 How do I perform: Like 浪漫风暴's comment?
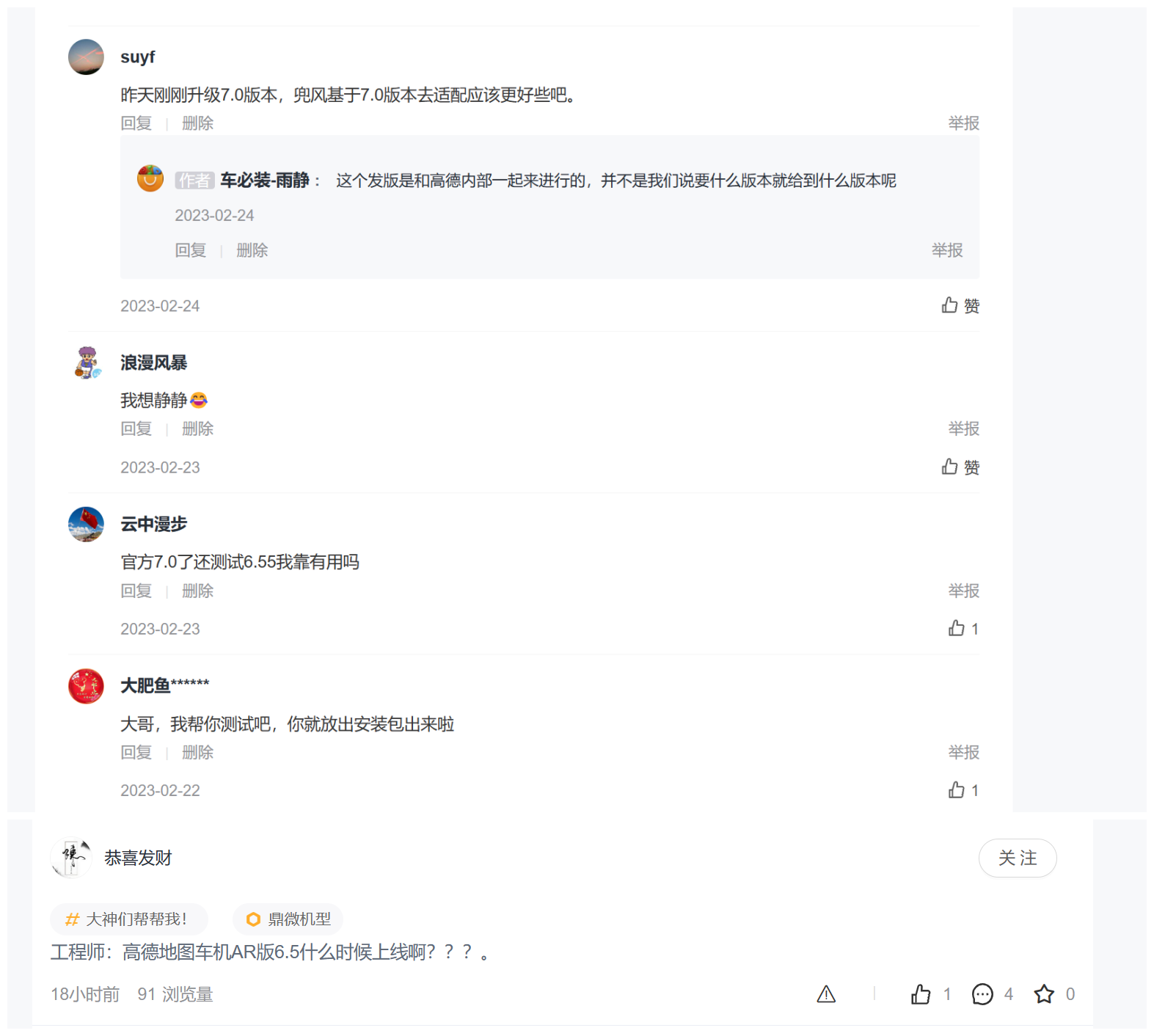click(960, 467)
